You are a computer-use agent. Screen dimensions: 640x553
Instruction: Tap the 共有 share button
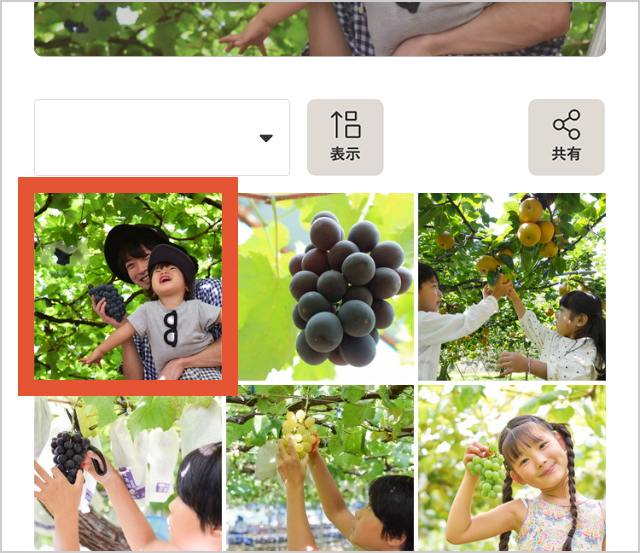566,138
